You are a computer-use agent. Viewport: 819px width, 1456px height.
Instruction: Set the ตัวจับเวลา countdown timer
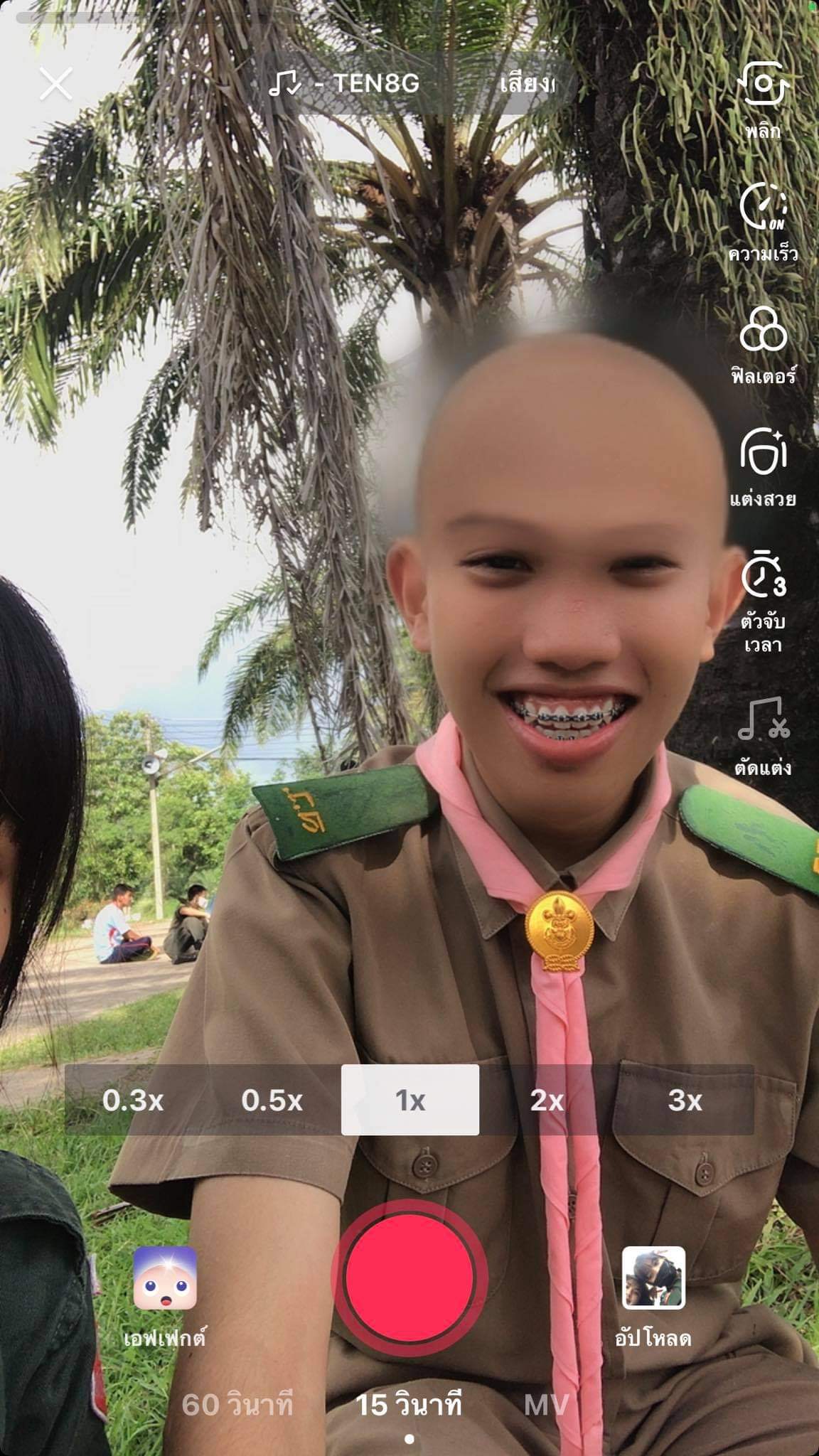763,597
